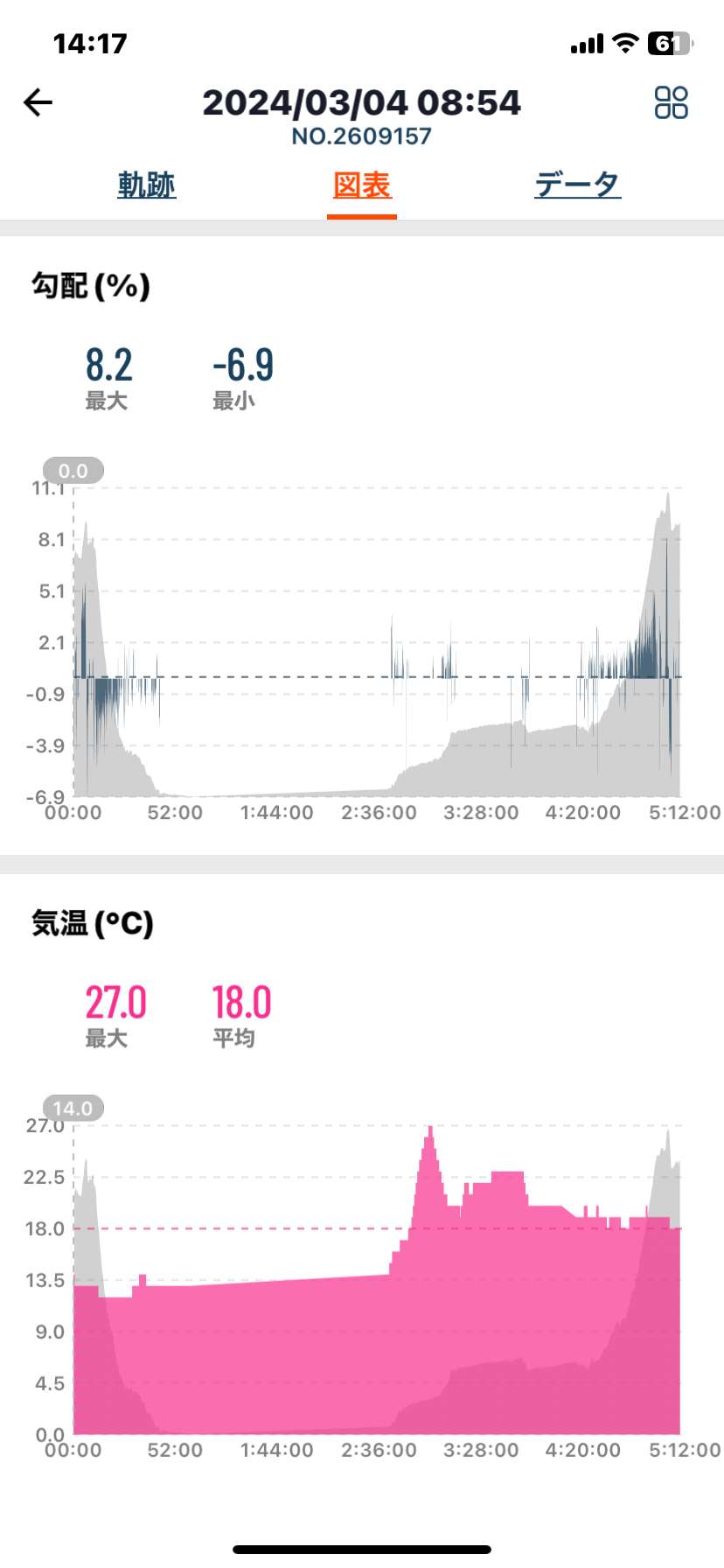Image resolution: width=724 pixels, height=1568 pixels.
Task: Open the データ tab
Action: pos(577,185)
